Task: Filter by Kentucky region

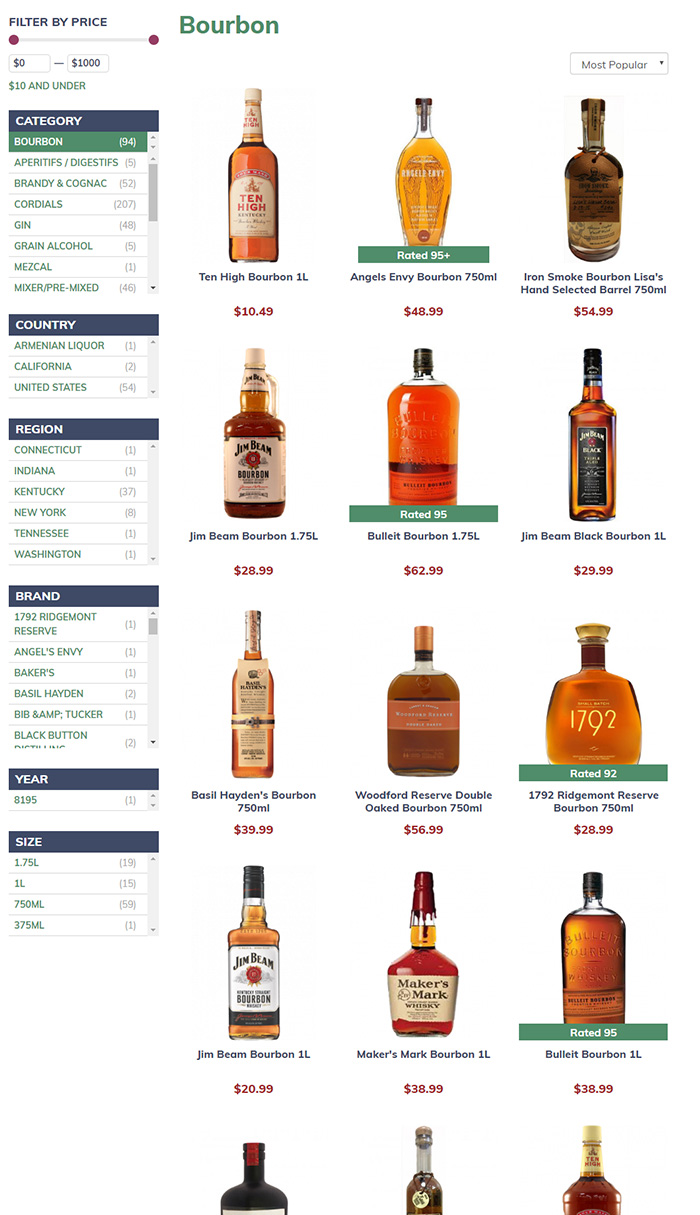Action: [x=40, y=492]
